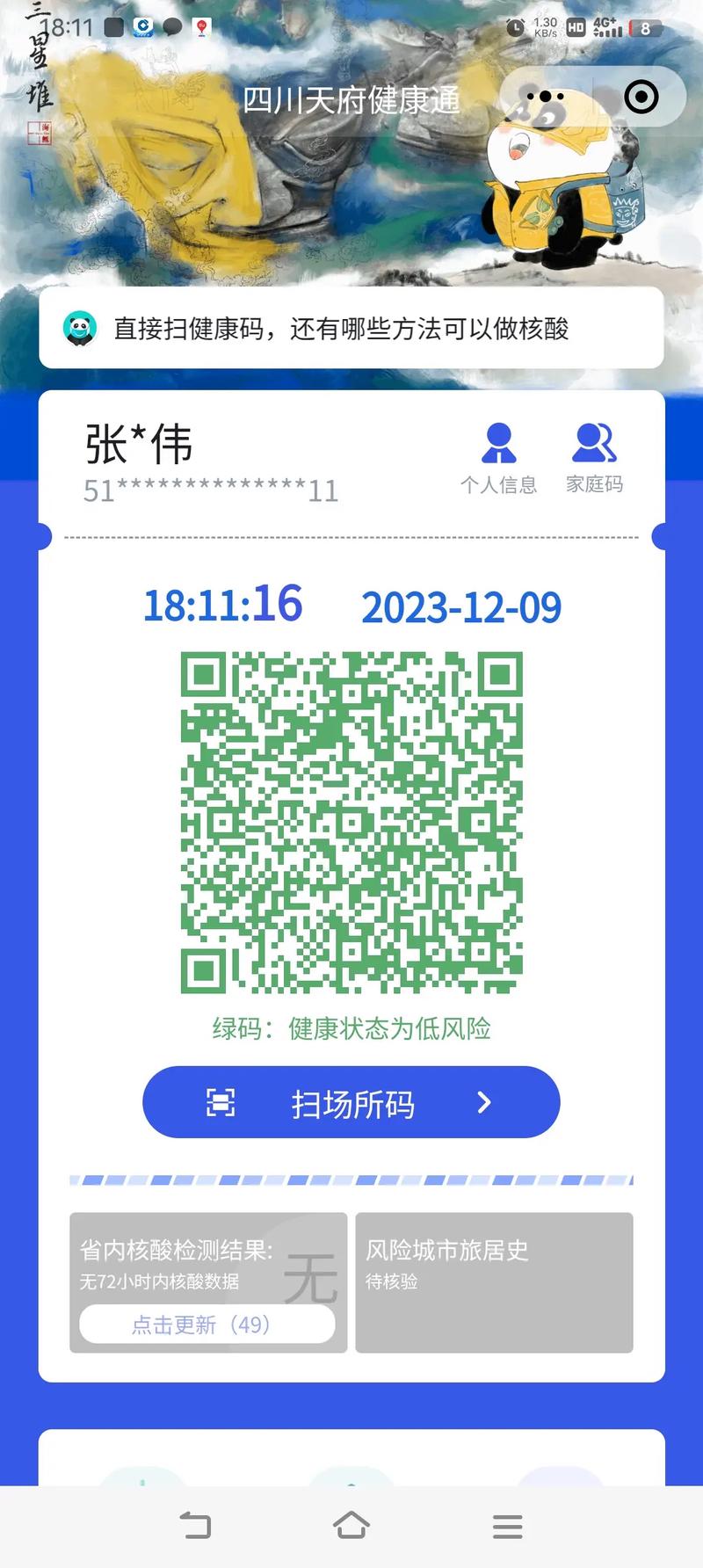
Task: Open 风险城市旅居史 card marked 待核验
Action: [494, 1281]
